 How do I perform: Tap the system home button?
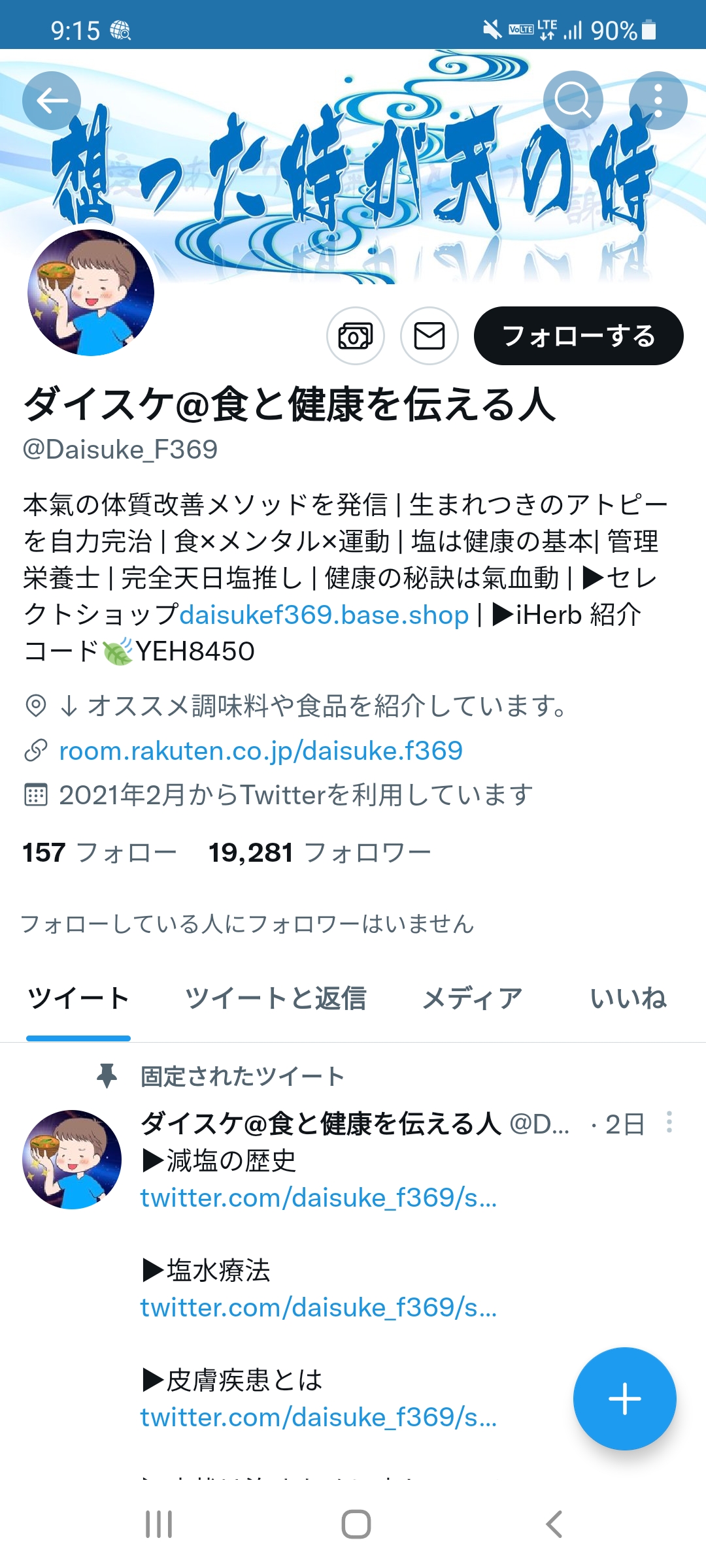pyautogui.click(x=356, y=1524)
